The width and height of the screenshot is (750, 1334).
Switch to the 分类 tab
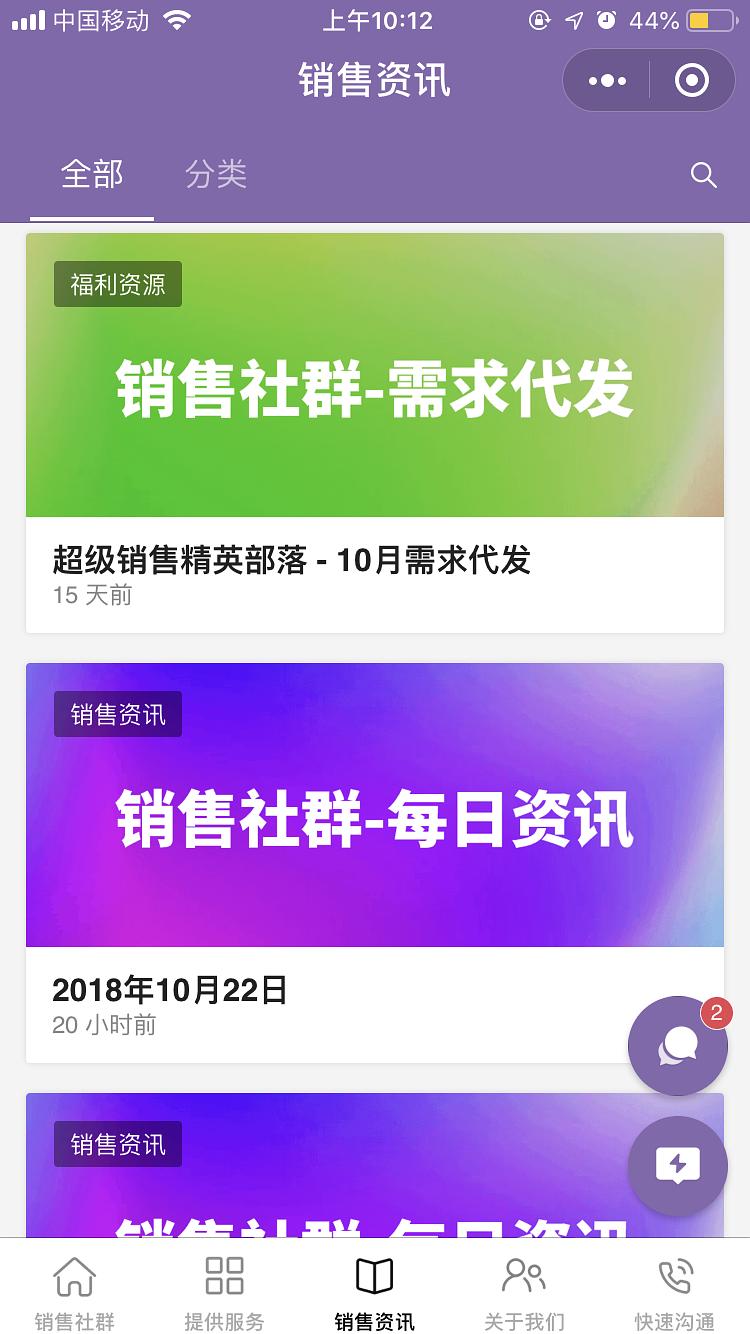pos(216,175)
